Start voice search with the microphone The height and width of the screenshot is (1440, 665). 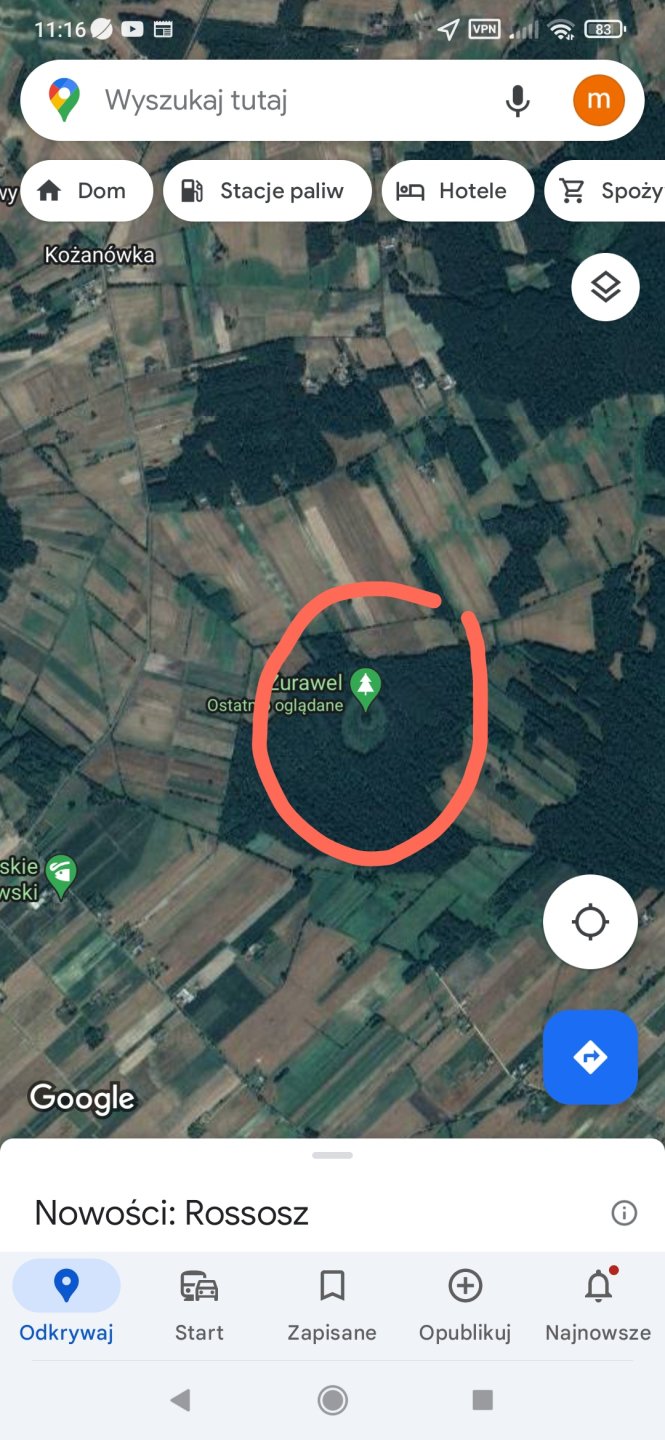coord(517,100)
